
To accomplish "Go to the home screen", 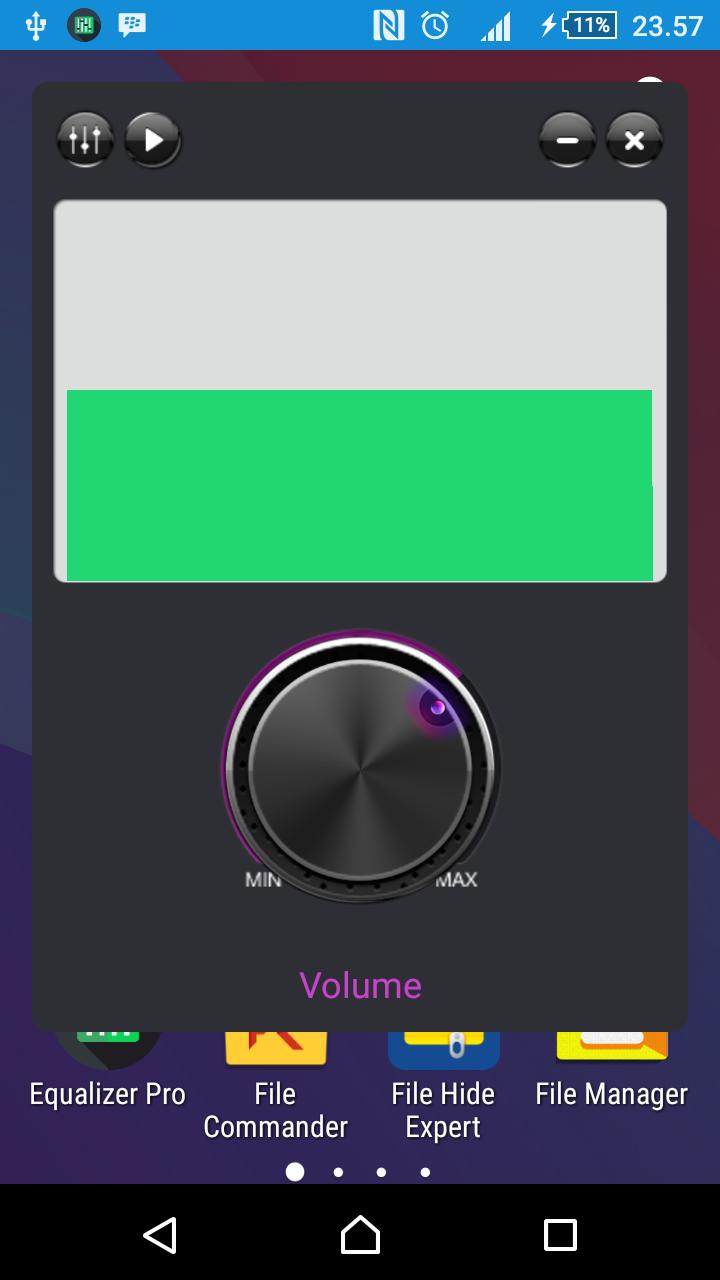I will tap(360, 1235).
